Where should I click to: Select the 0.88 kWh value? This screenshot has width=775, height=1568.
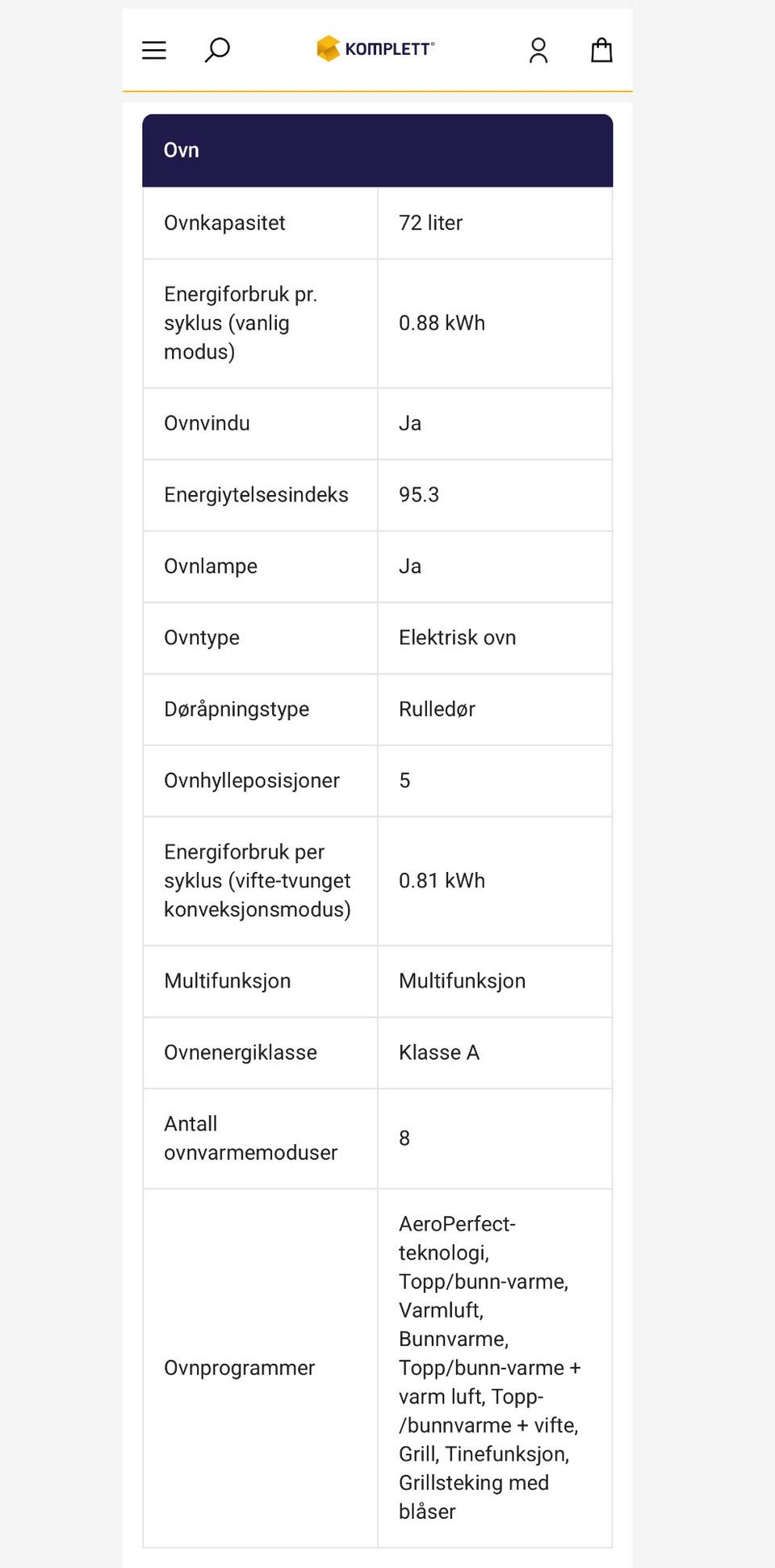(442, 323)
